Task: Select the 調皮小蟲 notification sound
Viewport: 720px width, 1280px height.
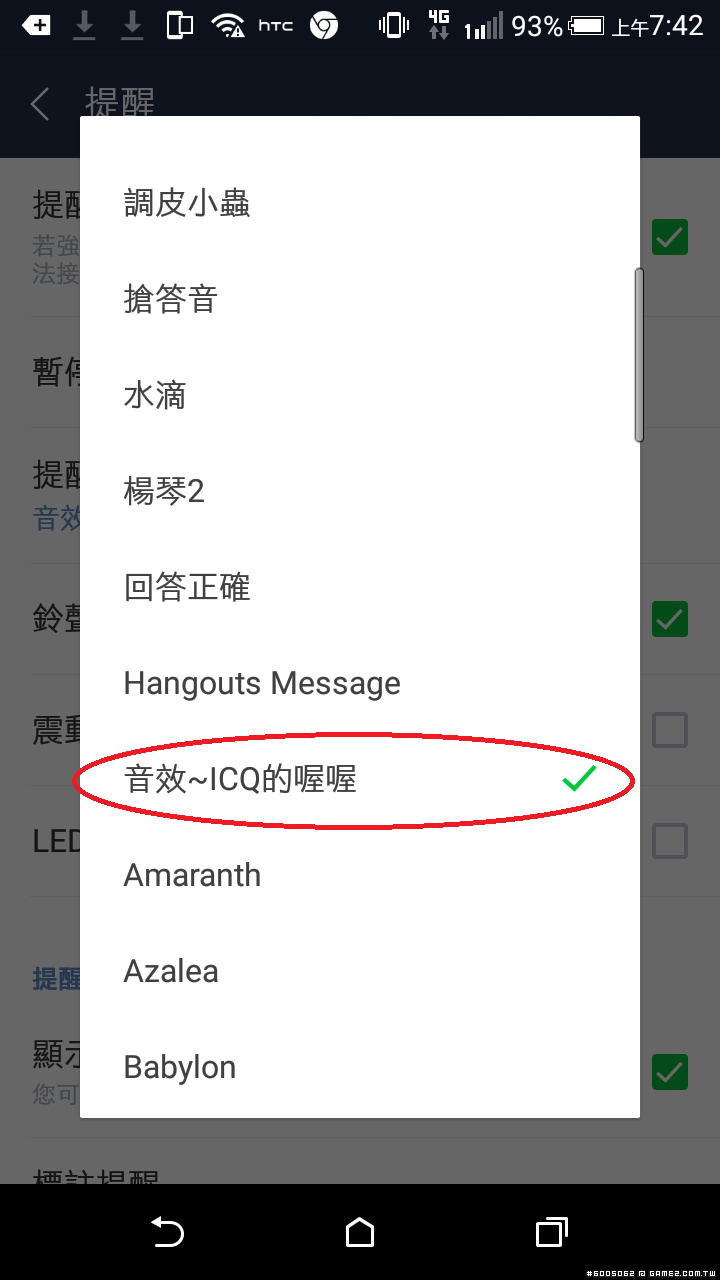Action: 187,204
